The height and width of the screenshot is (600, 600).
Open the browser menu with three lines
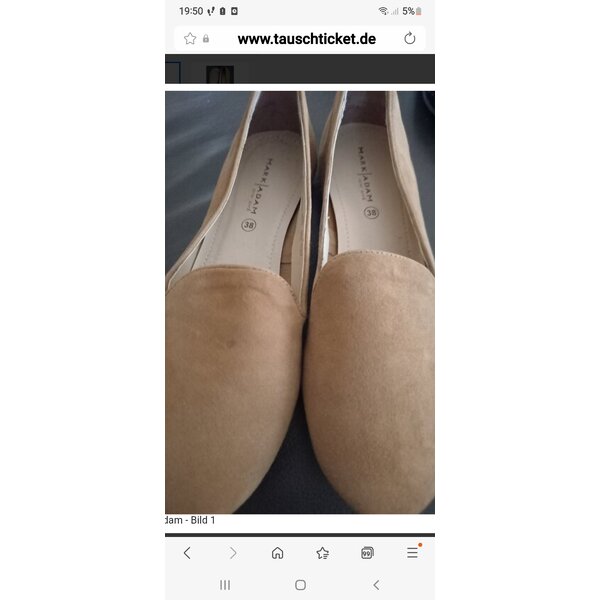(x=412, y=553)
